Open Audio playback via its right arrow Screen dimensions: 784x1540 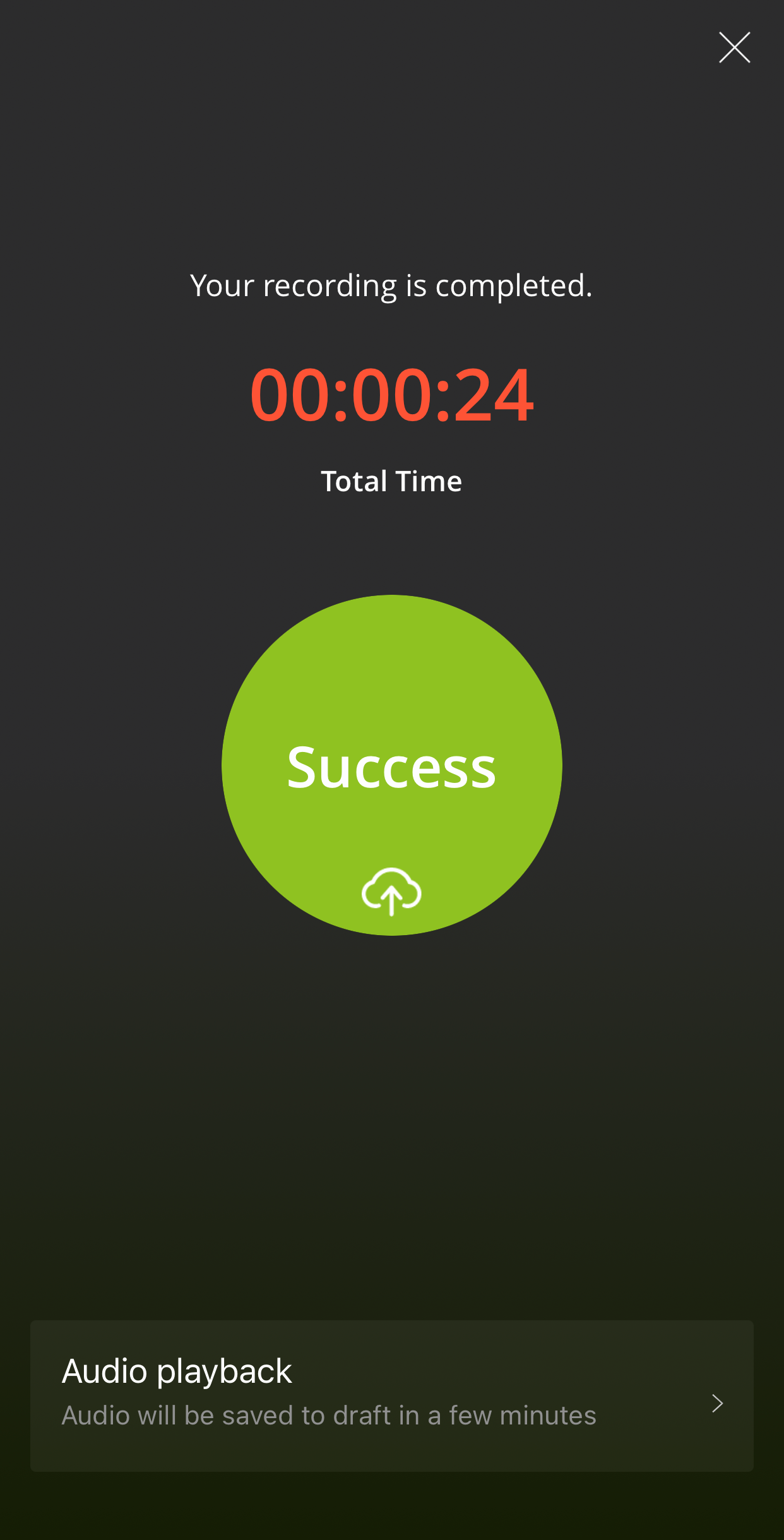[716, 1404]
